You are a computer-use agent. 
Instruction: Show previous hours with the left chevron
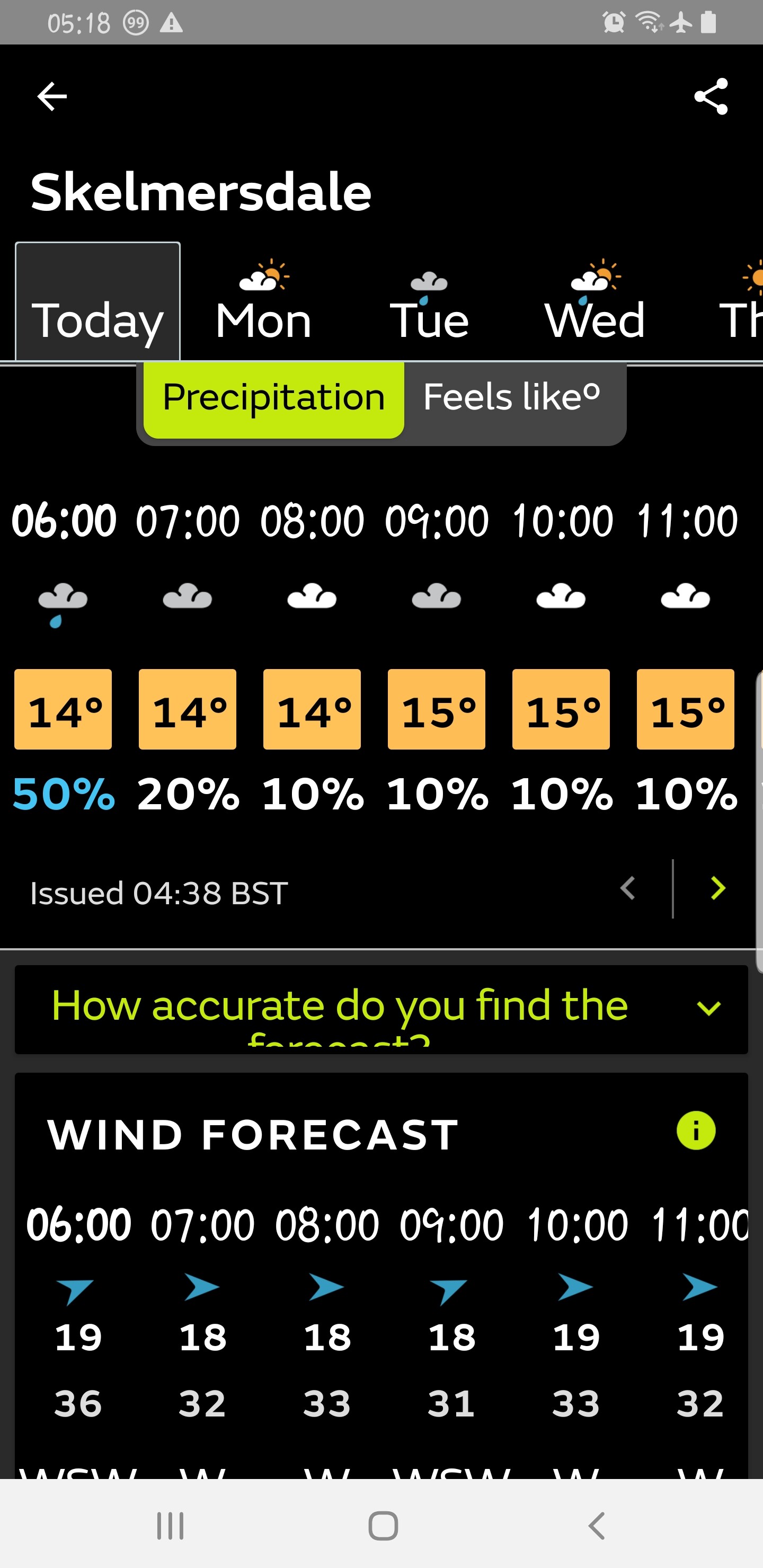point(628,889)
